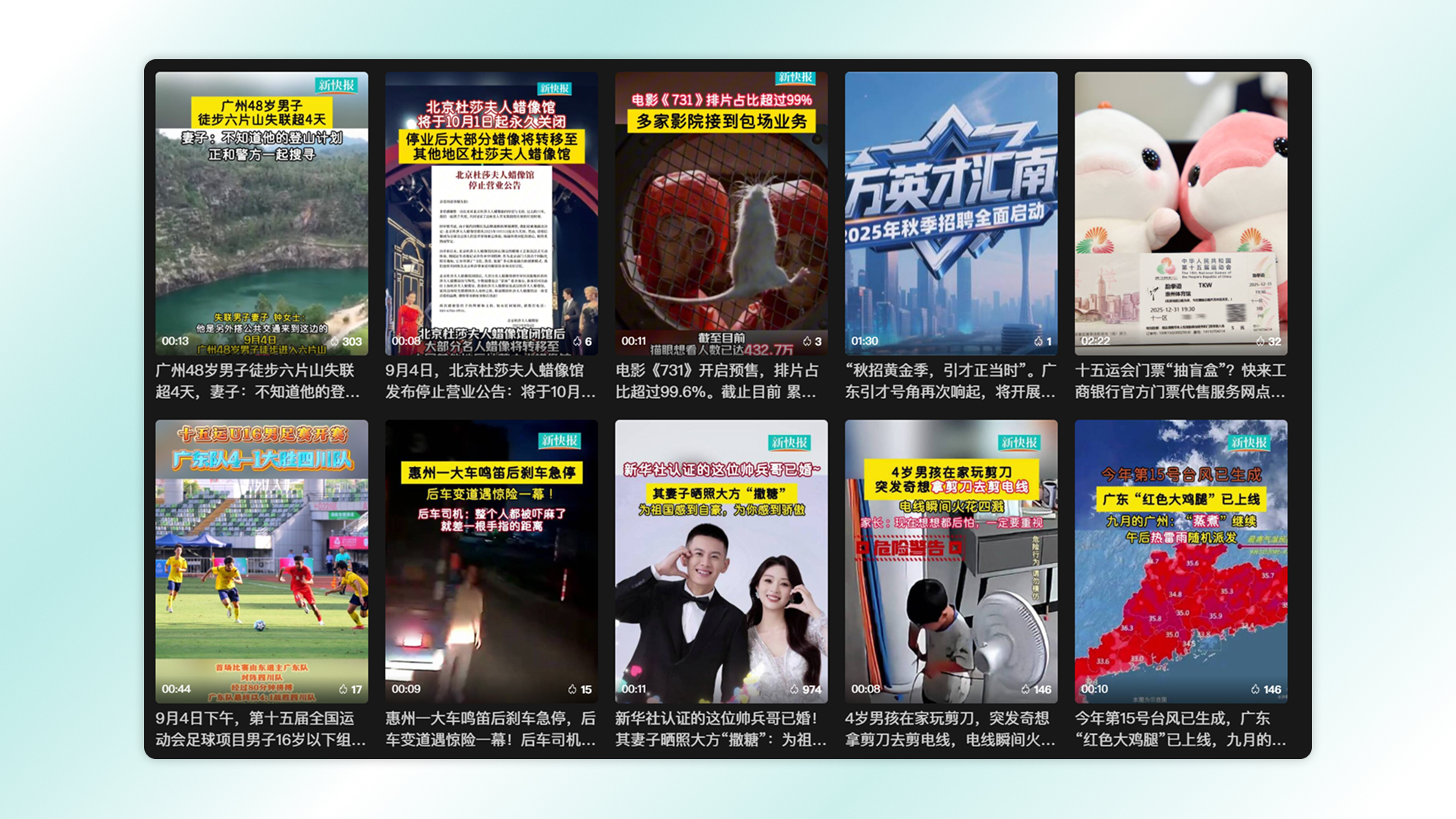The image size is (1456, 819).
Task: Open the film 《731》 presale video
Action: 721,214
